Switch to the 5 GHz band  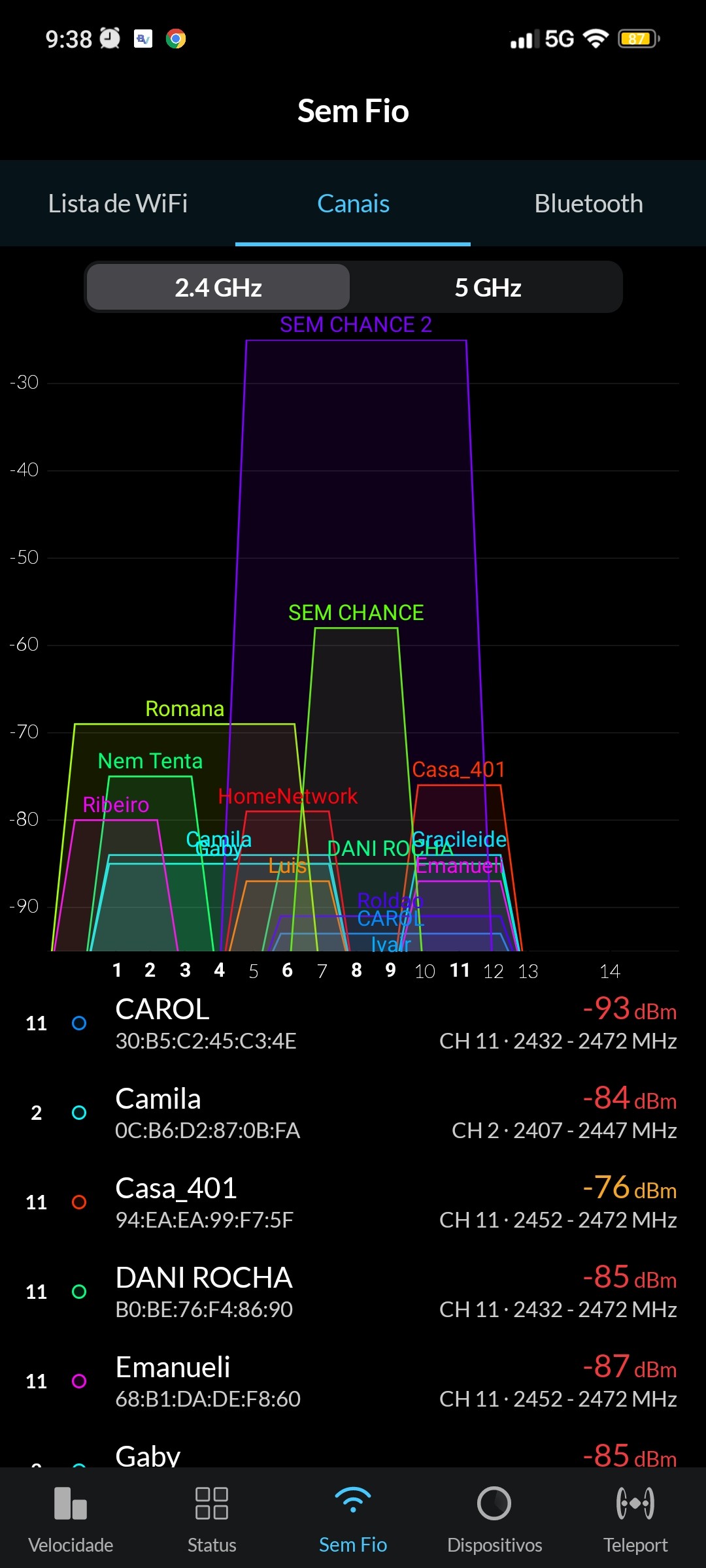pos(488,287)
